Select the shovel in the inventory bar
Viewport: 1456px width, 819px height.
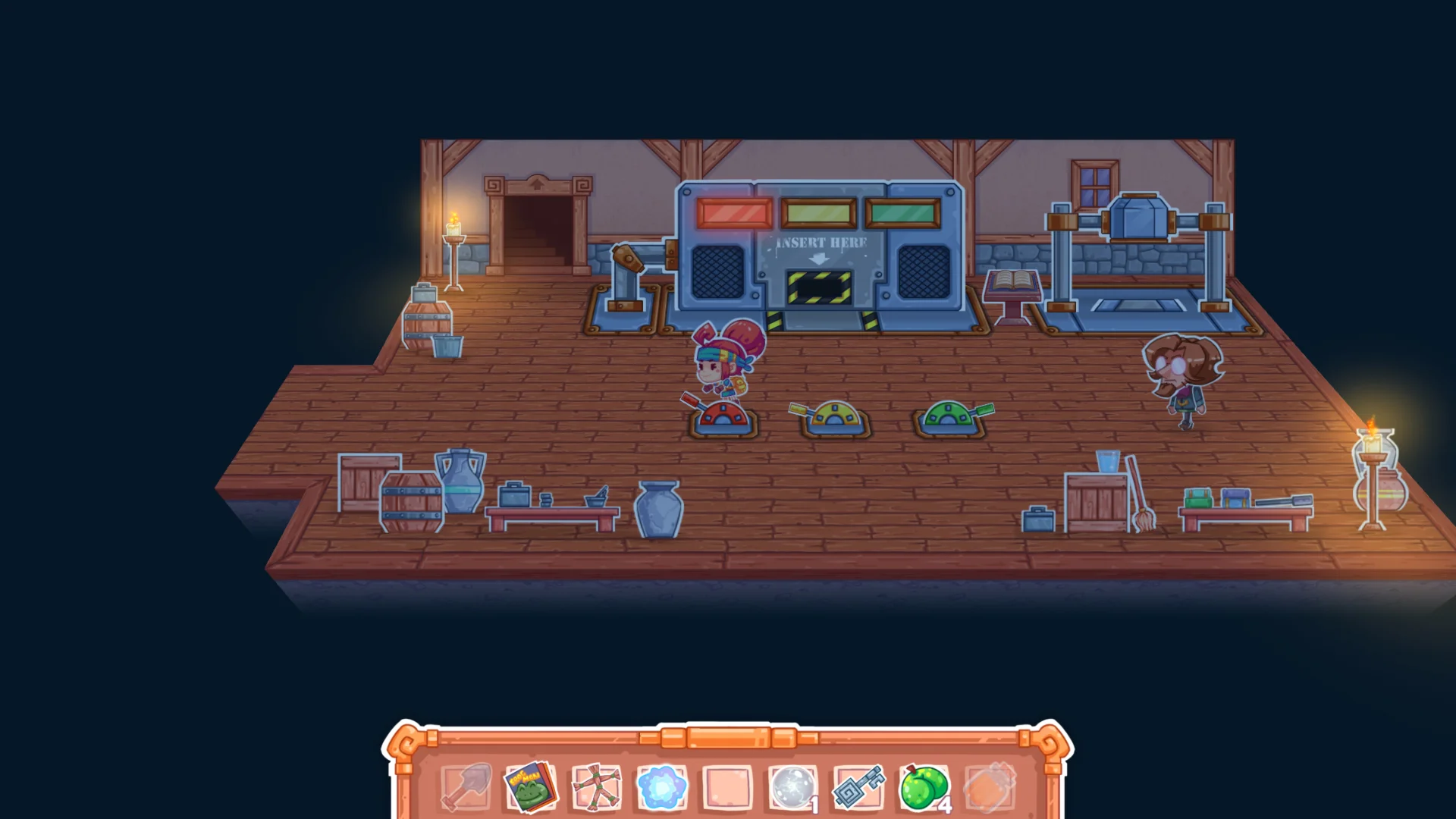pyautogui.click(x=466, y=786)
